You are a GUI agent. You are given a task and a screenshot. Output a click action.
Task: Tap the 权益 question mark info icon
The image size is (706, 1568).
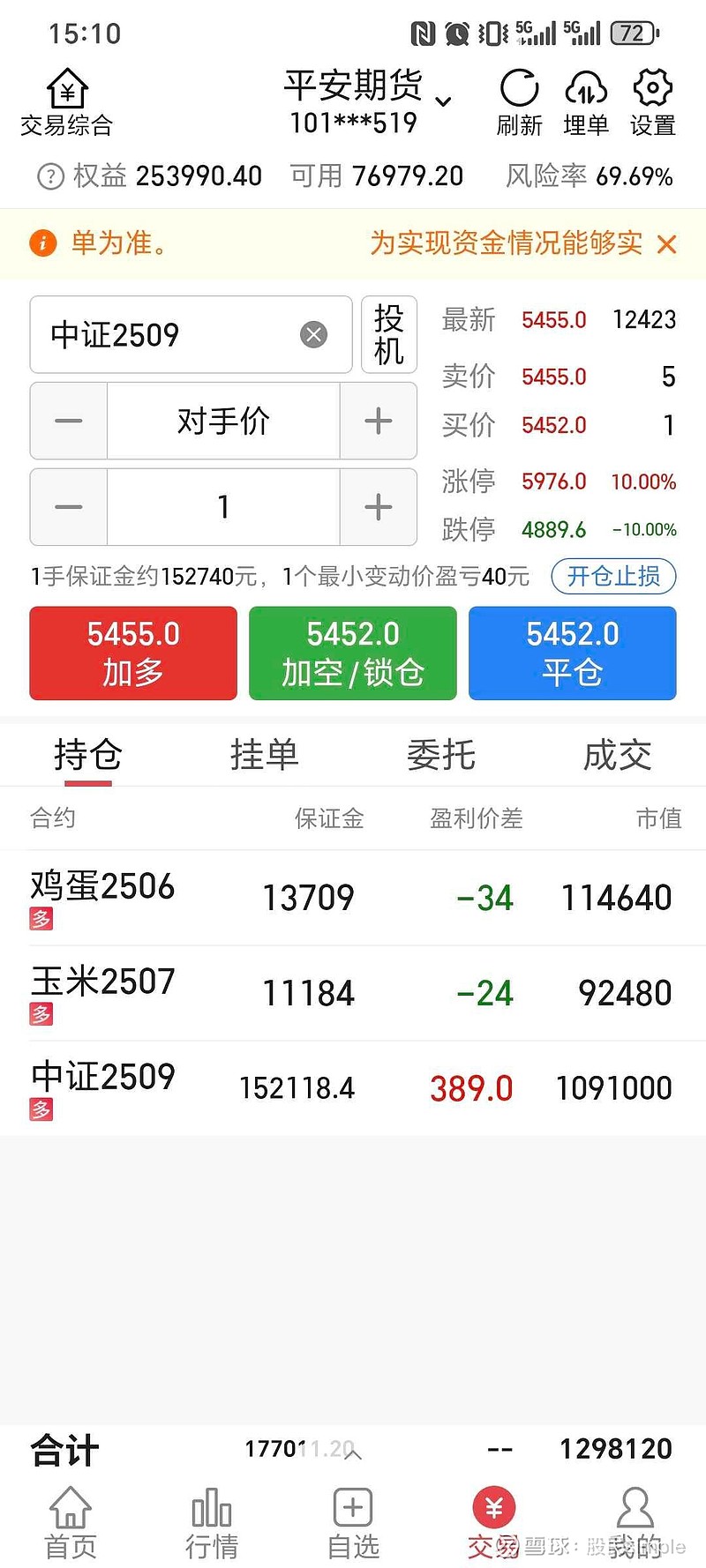point(53,176)
